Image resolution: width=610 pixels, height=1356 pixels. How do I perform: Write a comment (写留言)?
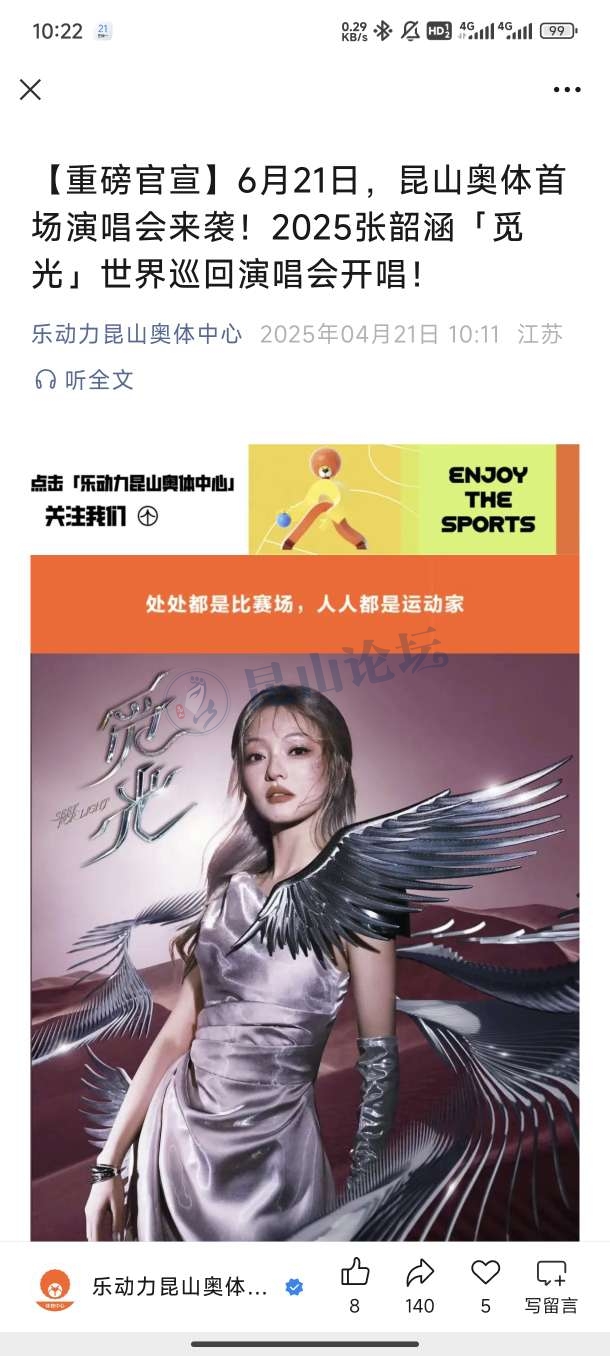point(551,1285)
